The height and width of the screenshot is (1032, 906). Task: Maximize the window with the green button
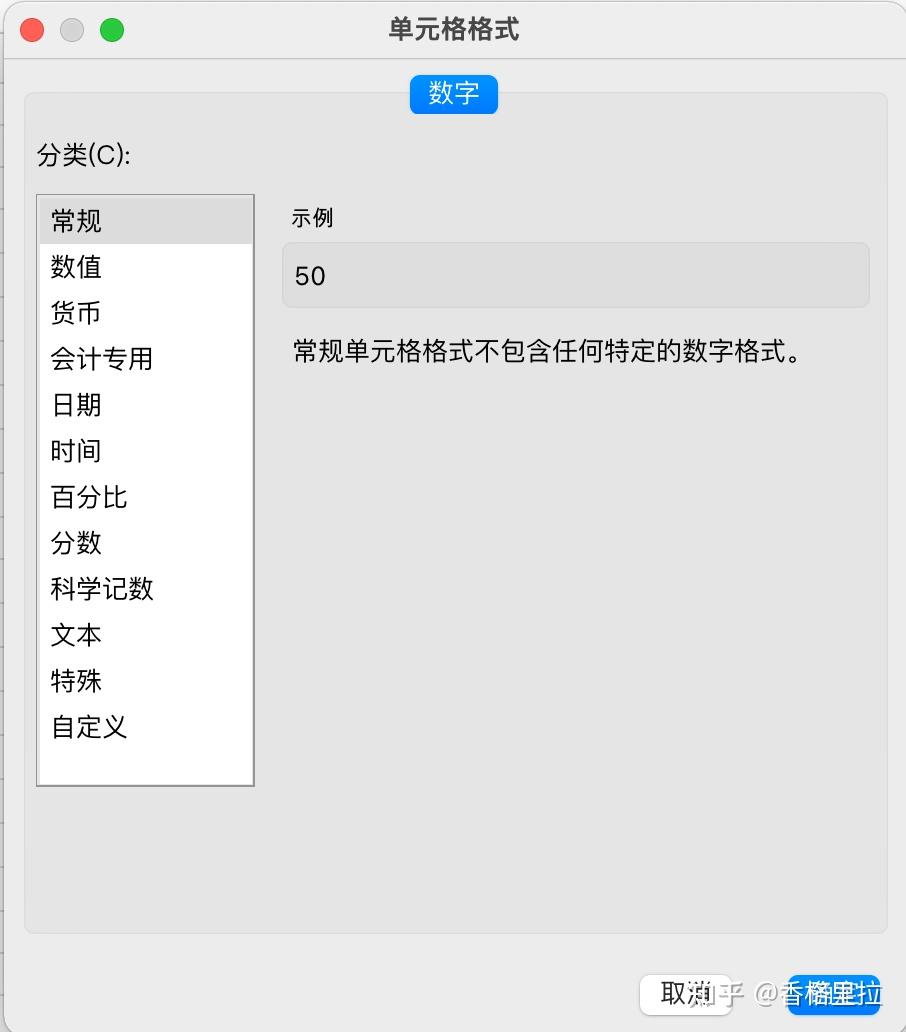click(112, 30)
